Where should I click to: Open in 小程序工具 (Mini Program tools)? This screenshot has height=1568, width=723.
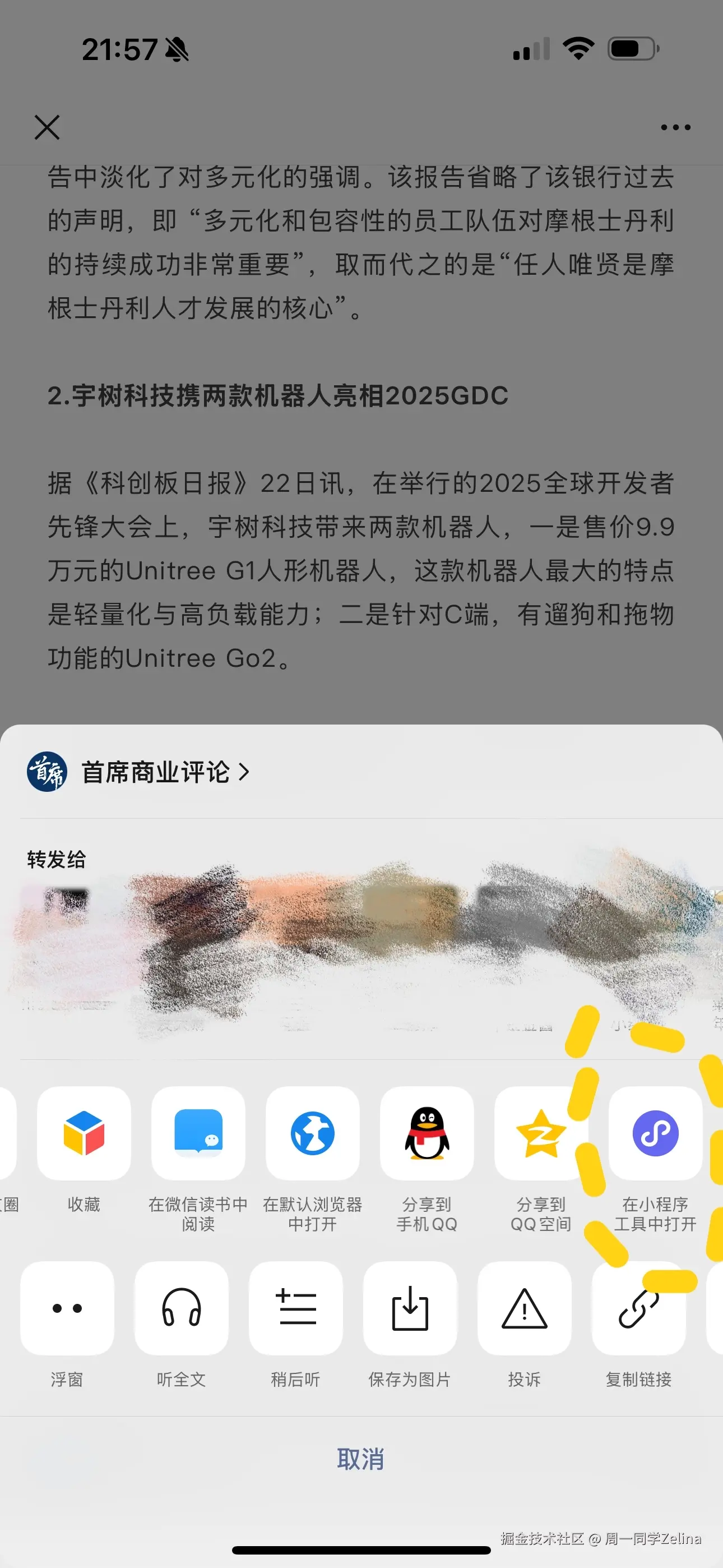coord(654,1133)
